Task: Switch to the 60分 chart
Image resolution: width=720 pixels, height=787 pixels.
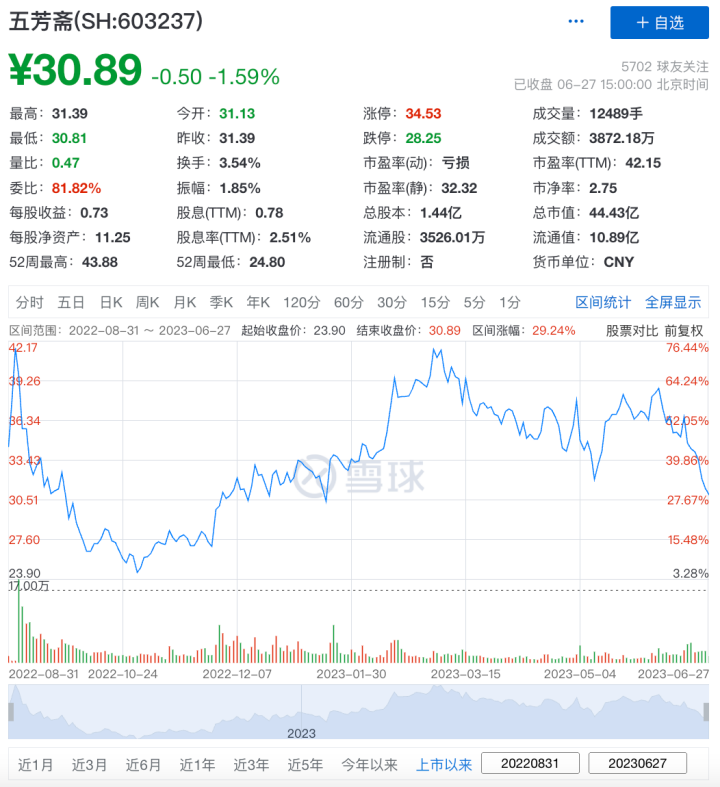Action: tap(348, 302)
